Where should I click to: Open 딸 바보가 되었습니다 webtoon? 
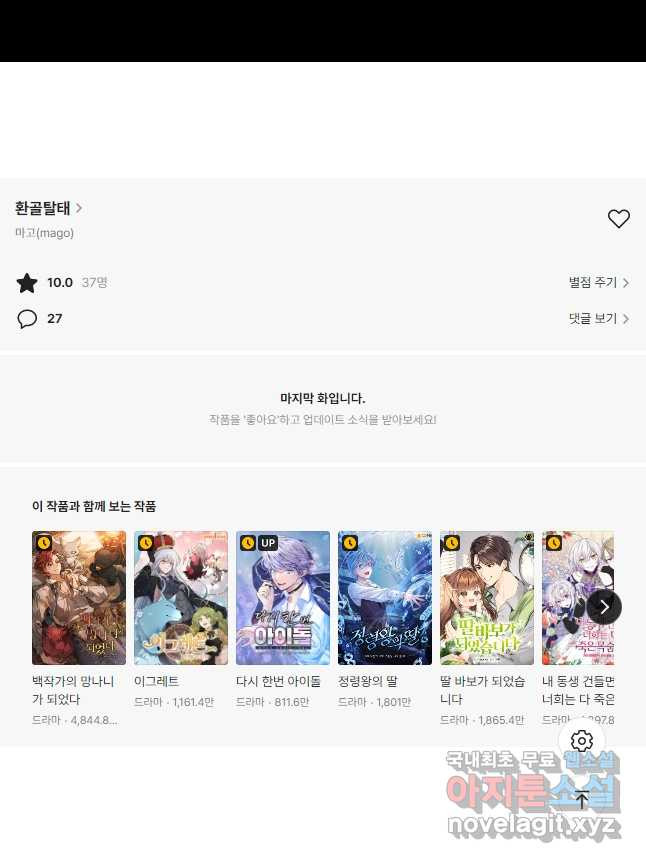pos(487,598)
